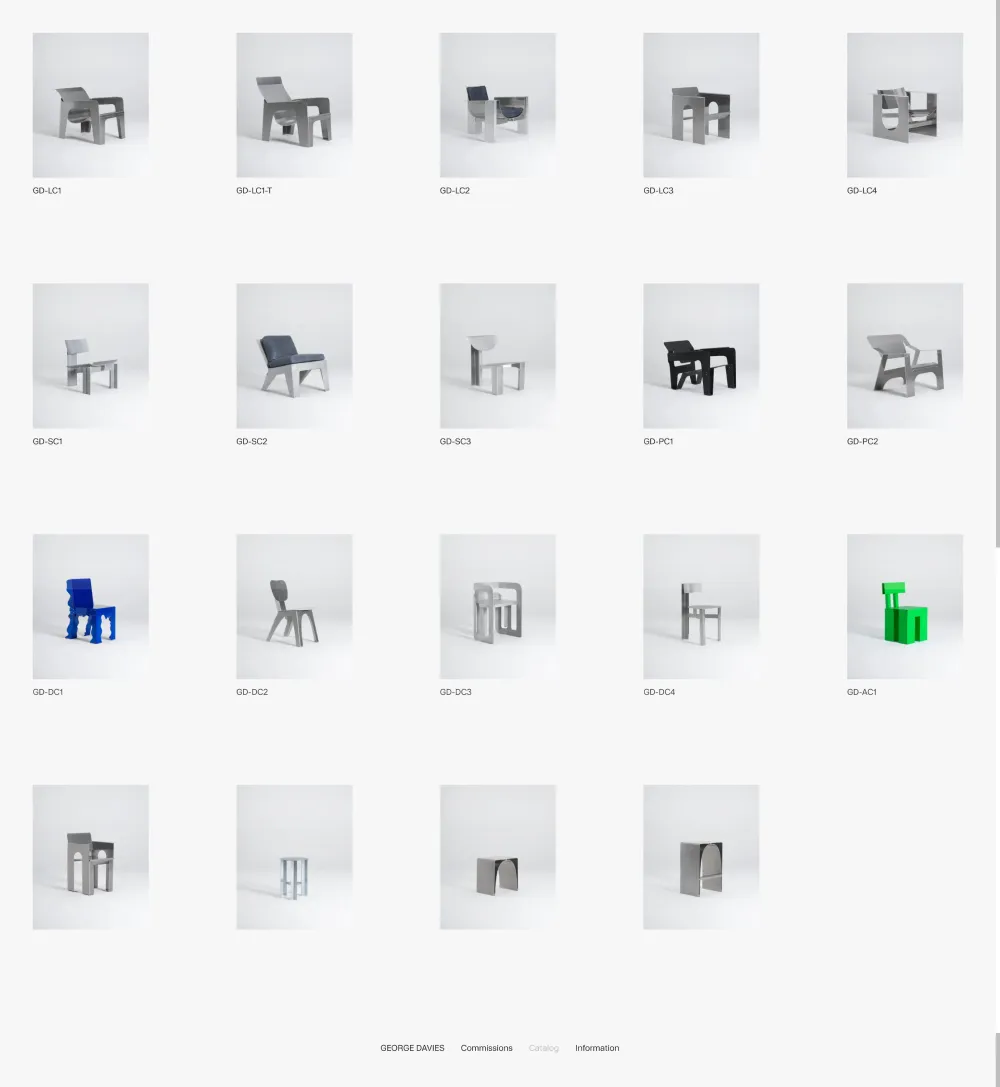Open the blue GD-DC1 chair

click(x=90, y=606)
